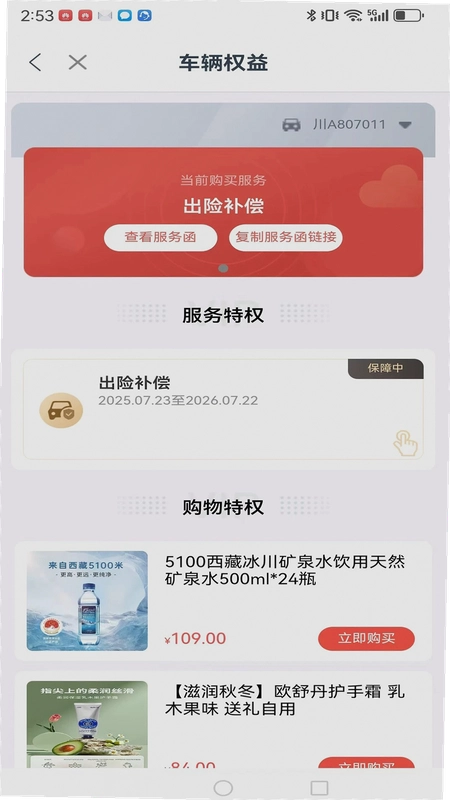This screenshot has width=450, height=800.
Task: Open the 川A807011 vehicle dropdown
Action: pos(347,124)
